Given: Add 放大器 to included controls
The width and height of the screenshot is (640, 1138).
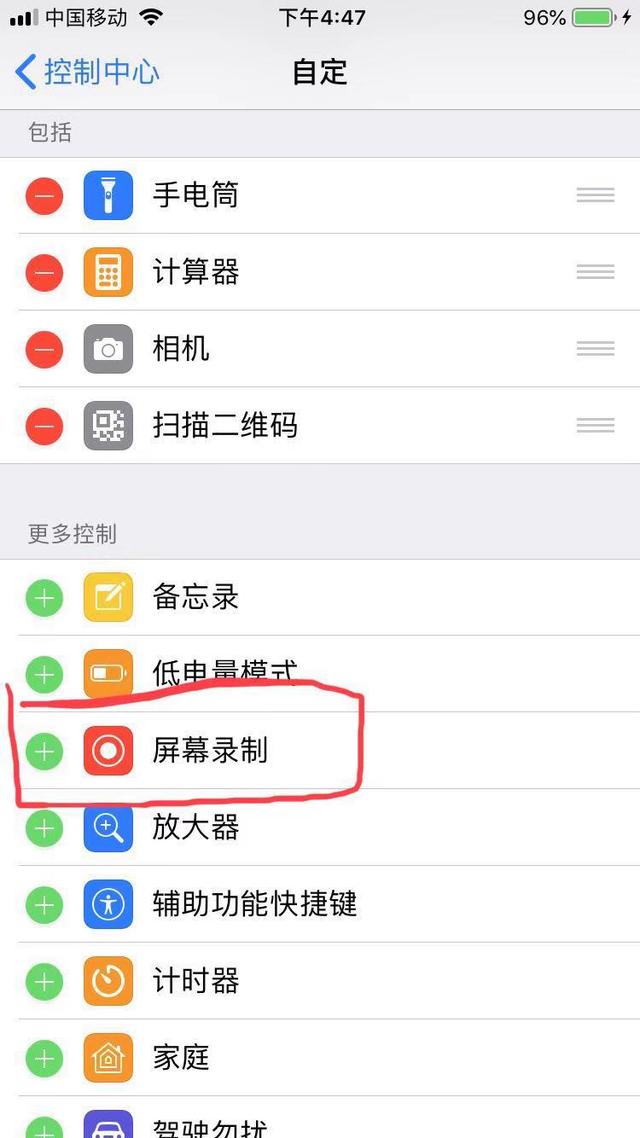Looking at the screenshot, I should (44, 828).
